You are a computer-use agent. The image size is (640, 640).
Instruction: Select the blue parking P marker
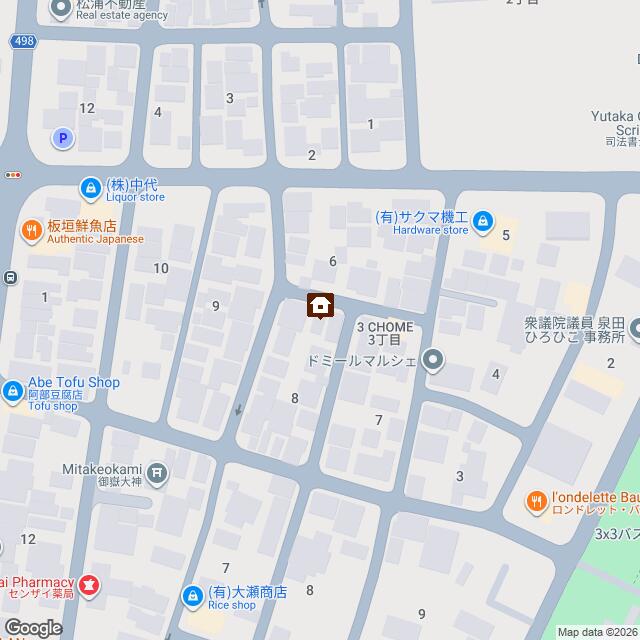pos(62,139)
